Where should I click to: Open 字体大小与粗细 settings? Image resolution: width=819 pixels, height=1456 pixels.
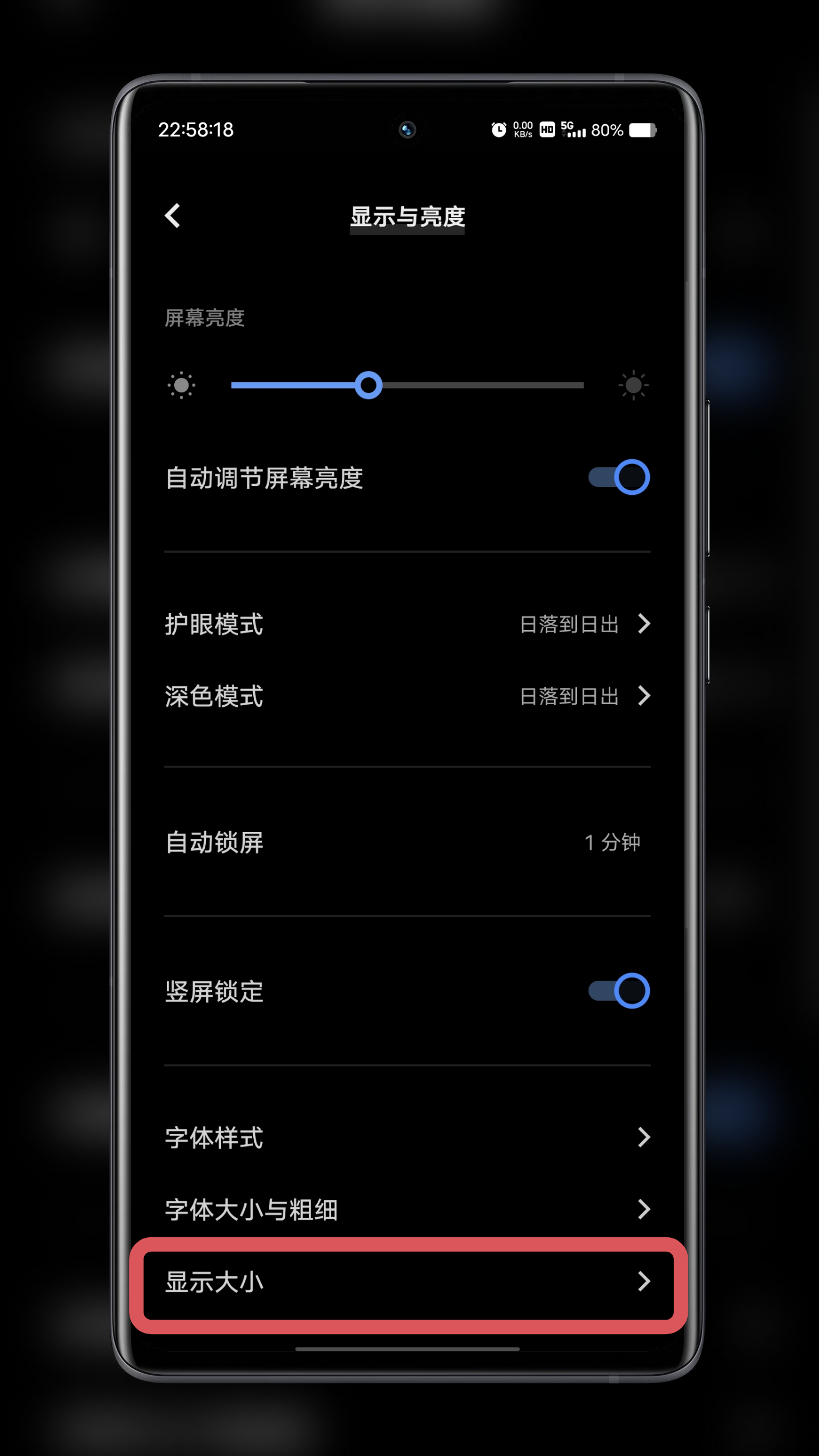tap(407, 1209)
